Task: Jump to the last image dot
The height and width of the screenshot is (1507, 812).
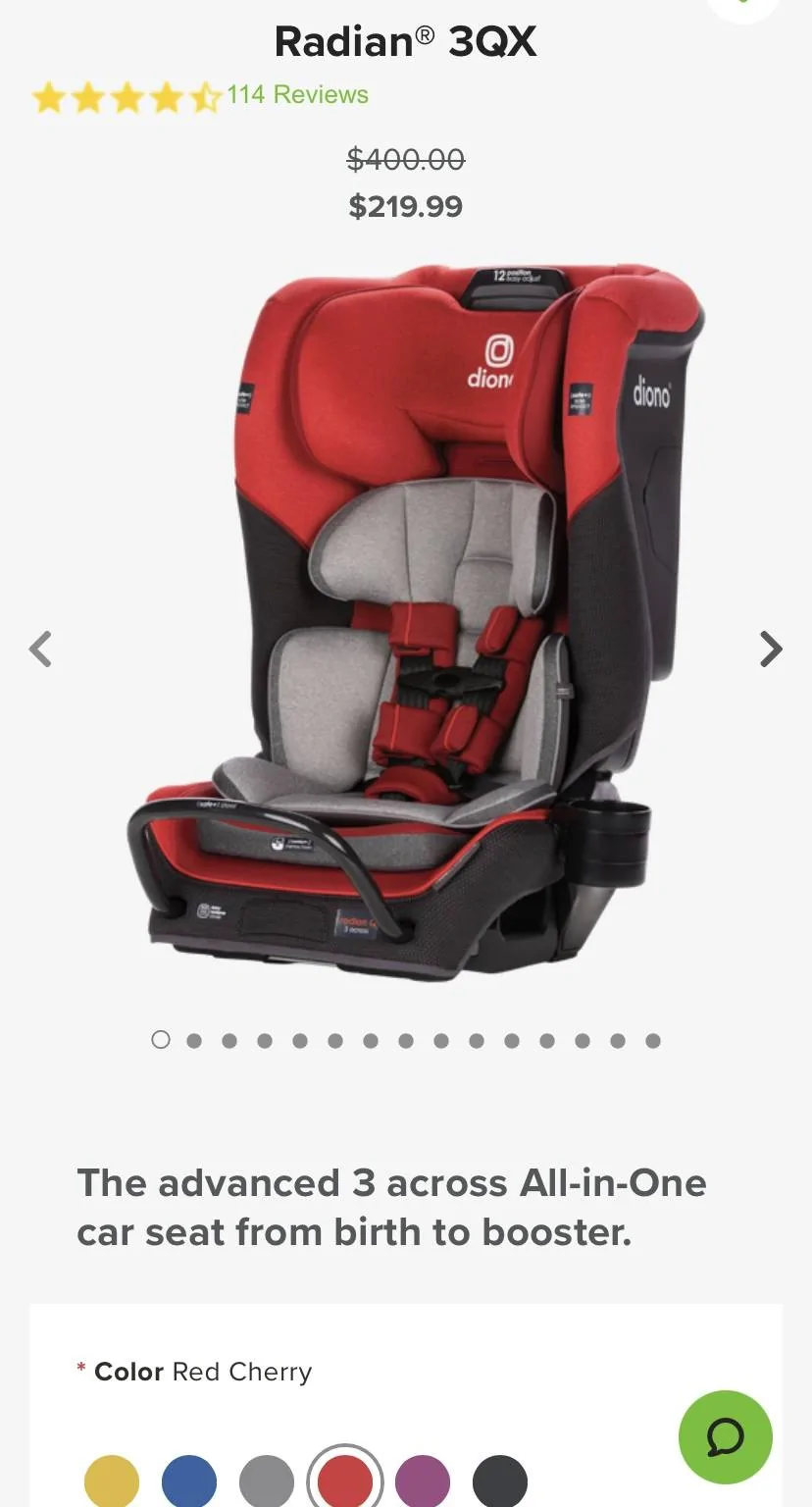Action: (x=653, y=1041)
